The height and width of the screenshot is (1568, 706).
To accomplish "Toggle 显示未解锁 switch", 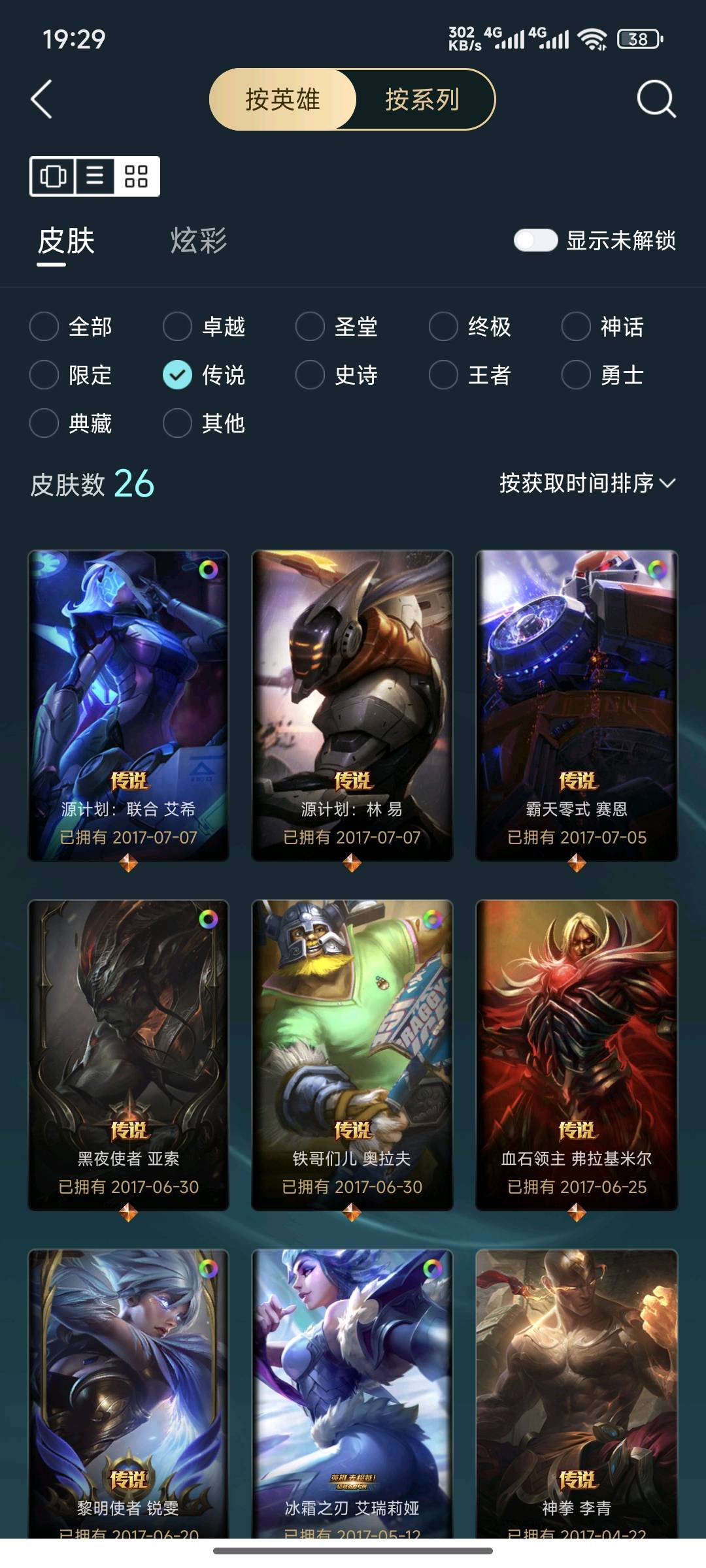I will click(535, 240).
